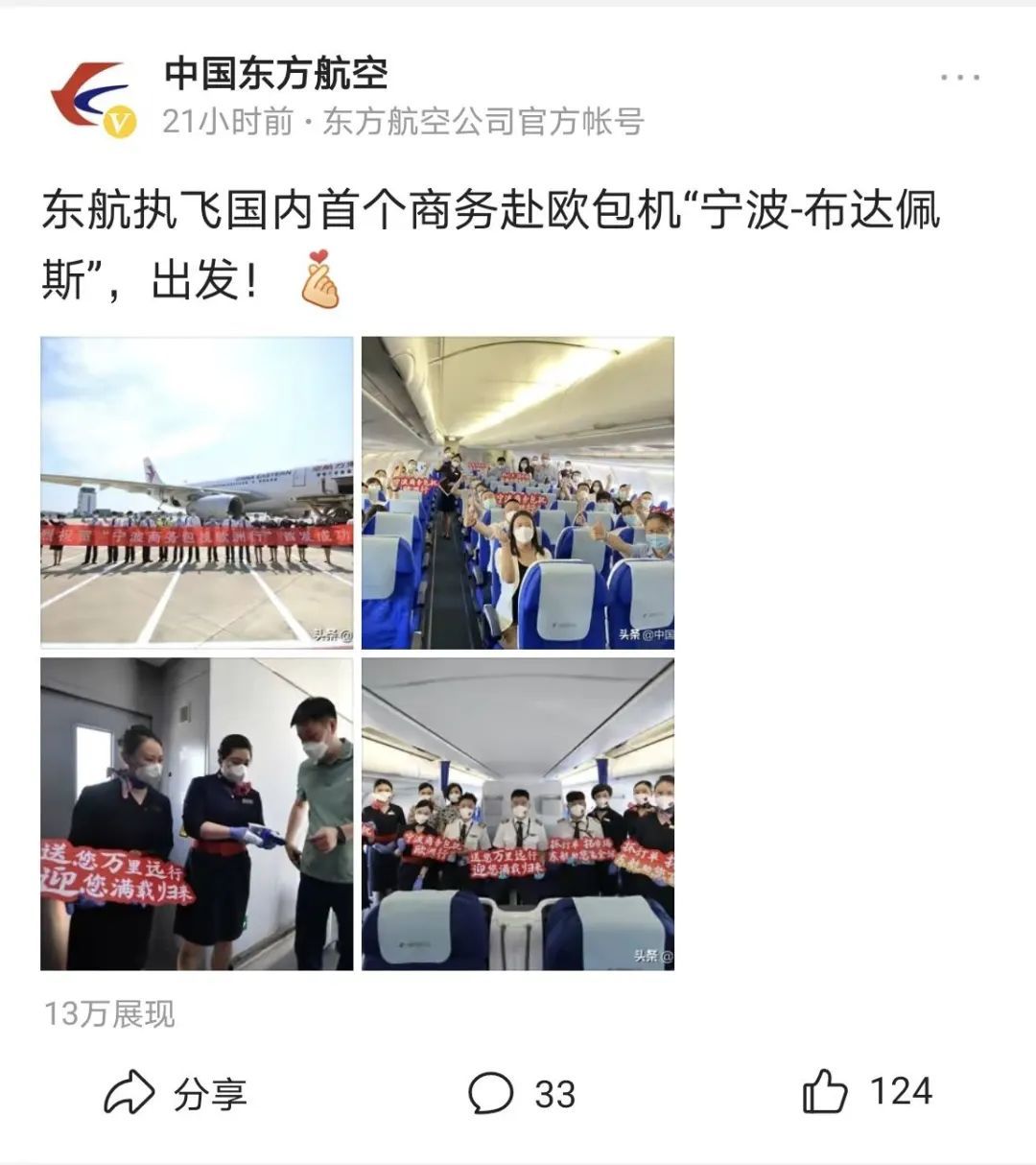Image resolution: width=1036 pixels, height=1165 pixels.
Task: View the boarding door flight attendants photo
Action: (x=197, y=814)
